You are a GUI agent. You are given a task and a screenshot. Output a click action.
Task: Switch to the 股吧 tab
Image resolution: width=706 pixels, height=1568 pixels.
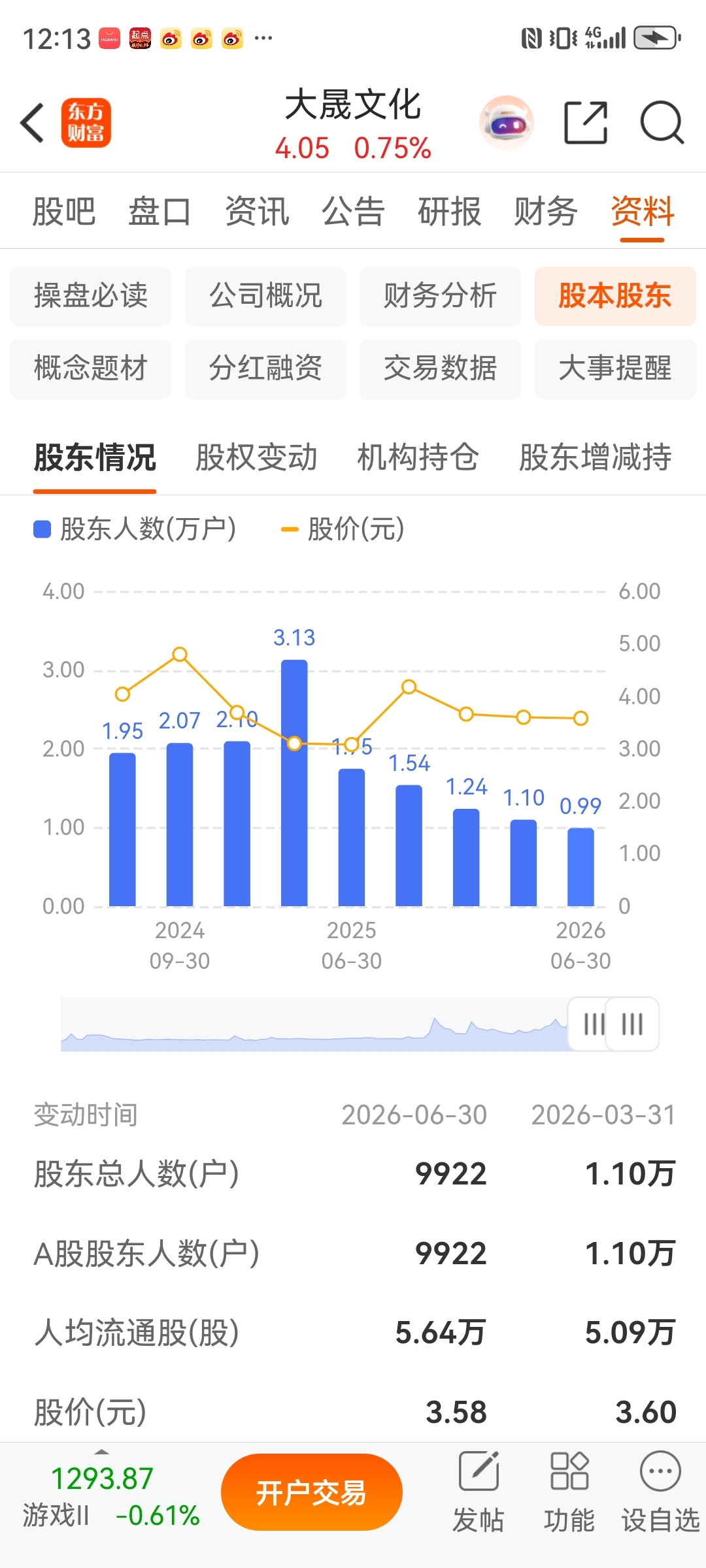(x=64, y=211)
